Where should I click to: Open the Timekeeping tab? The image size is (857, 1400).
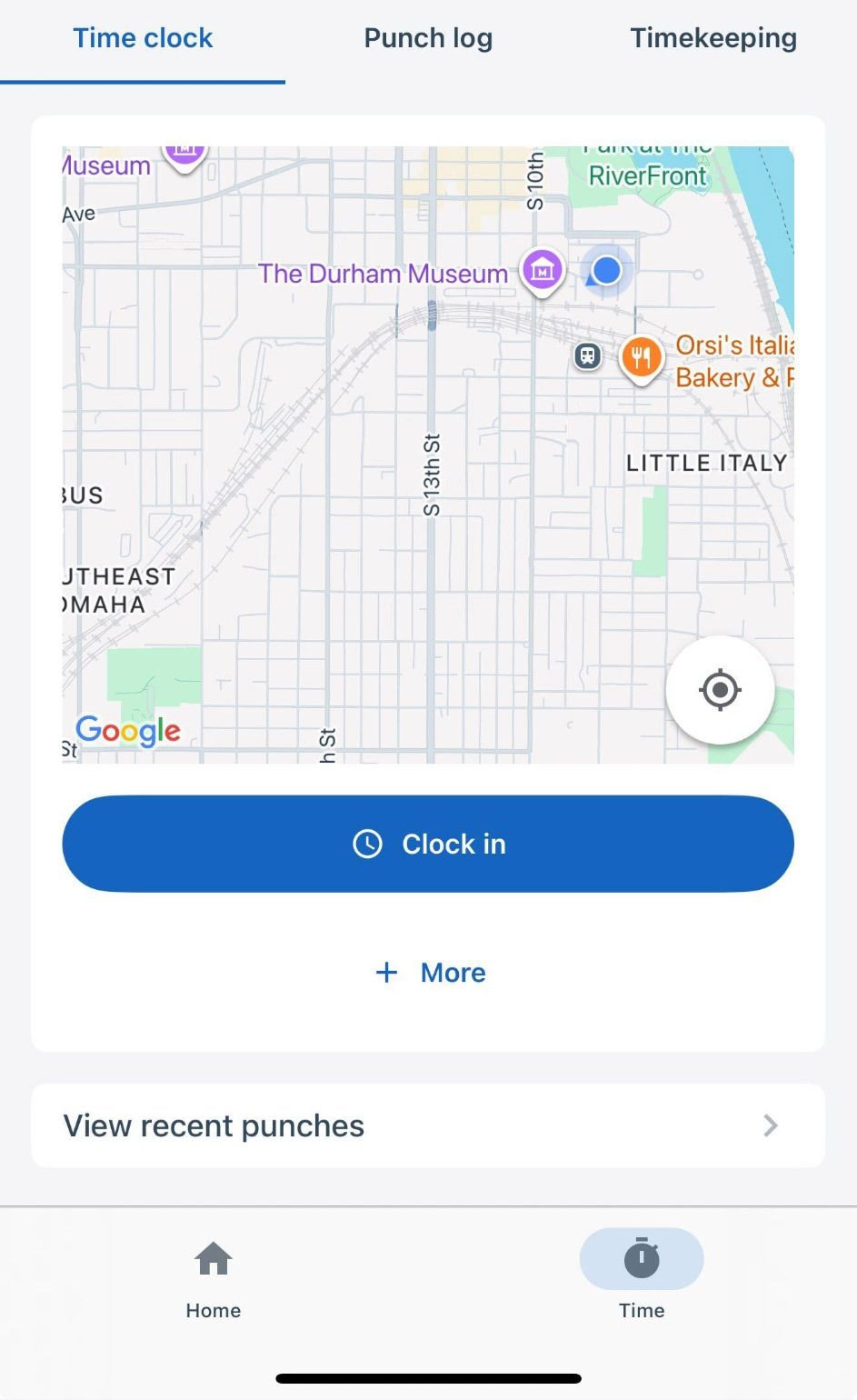tap(713, 38)
